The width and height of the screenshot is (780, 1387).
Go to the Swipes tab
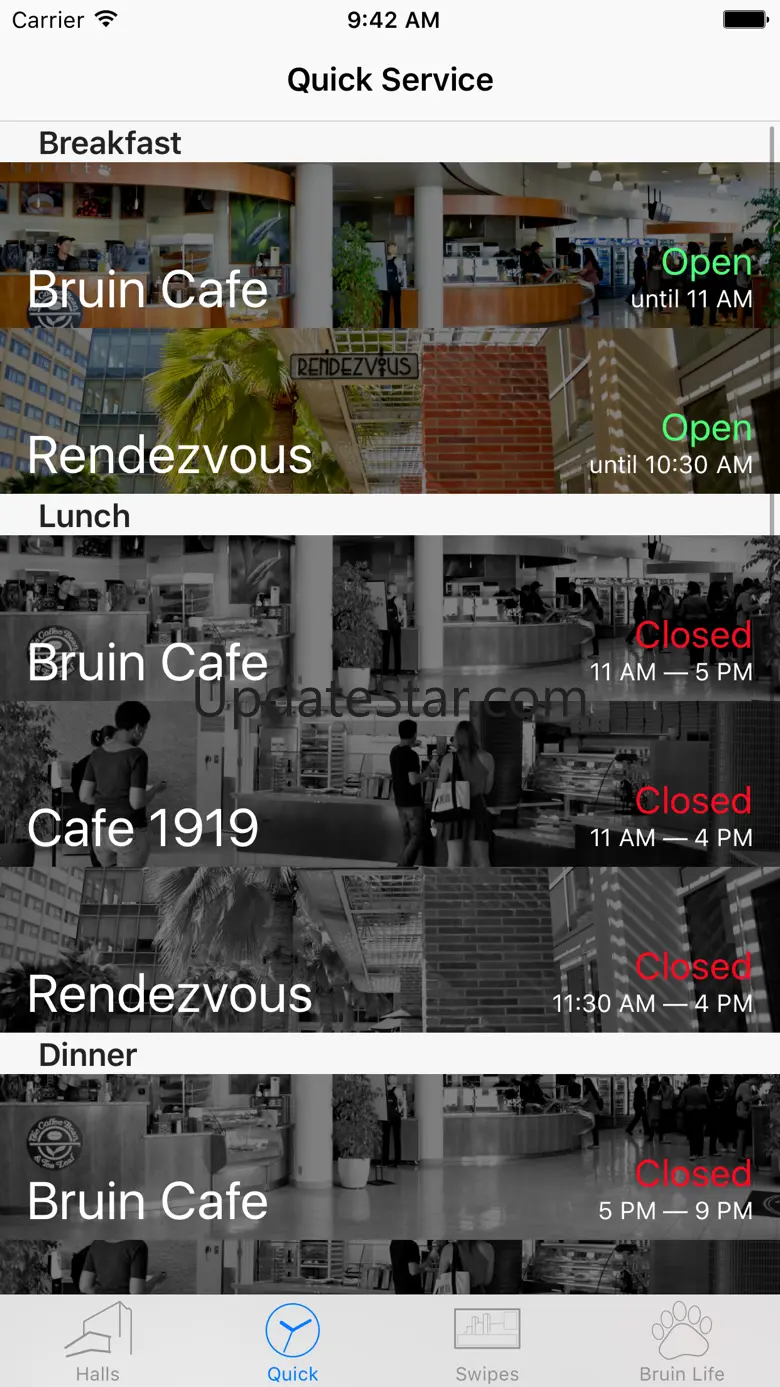[487, 1342]
